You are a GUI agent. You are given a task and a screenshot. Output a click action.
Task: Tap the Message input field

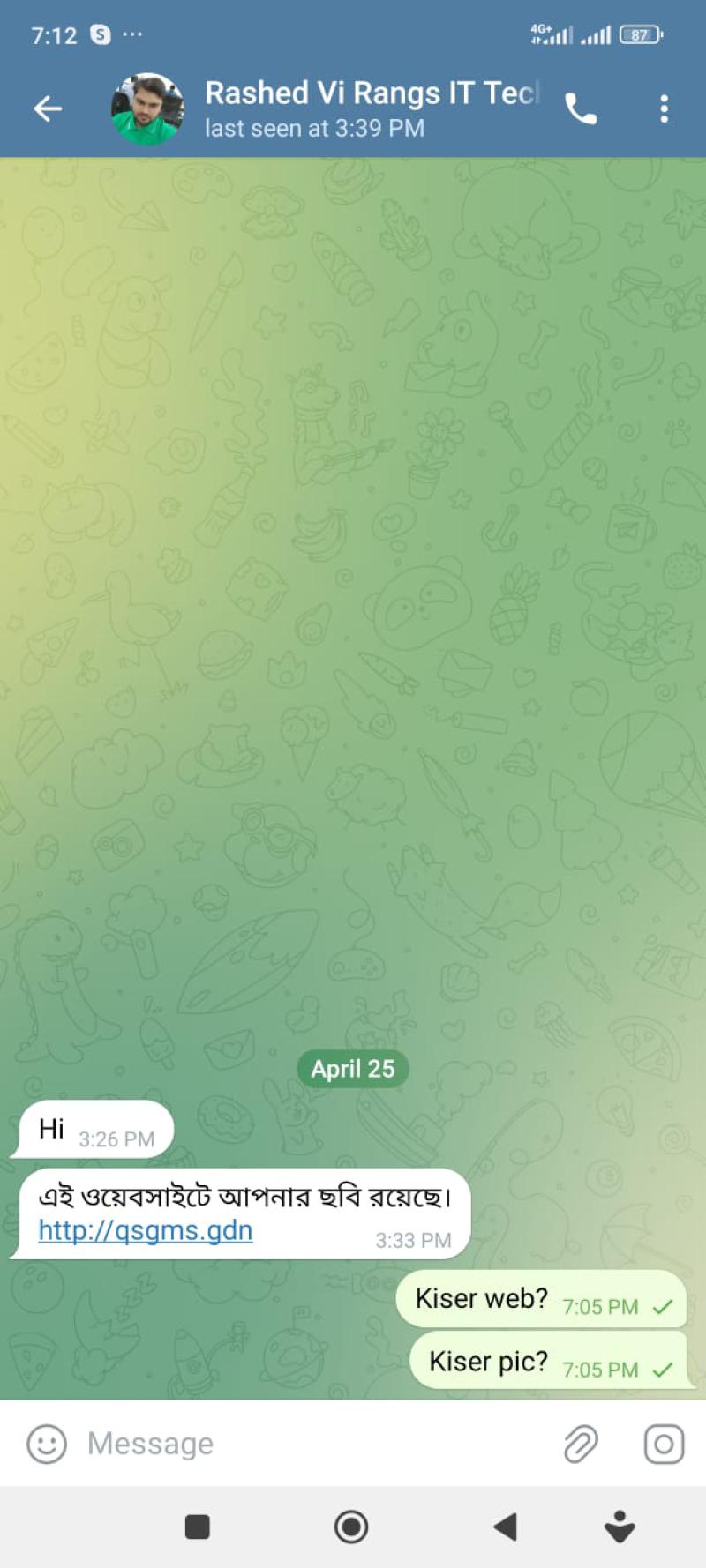tap(318, 1444)
